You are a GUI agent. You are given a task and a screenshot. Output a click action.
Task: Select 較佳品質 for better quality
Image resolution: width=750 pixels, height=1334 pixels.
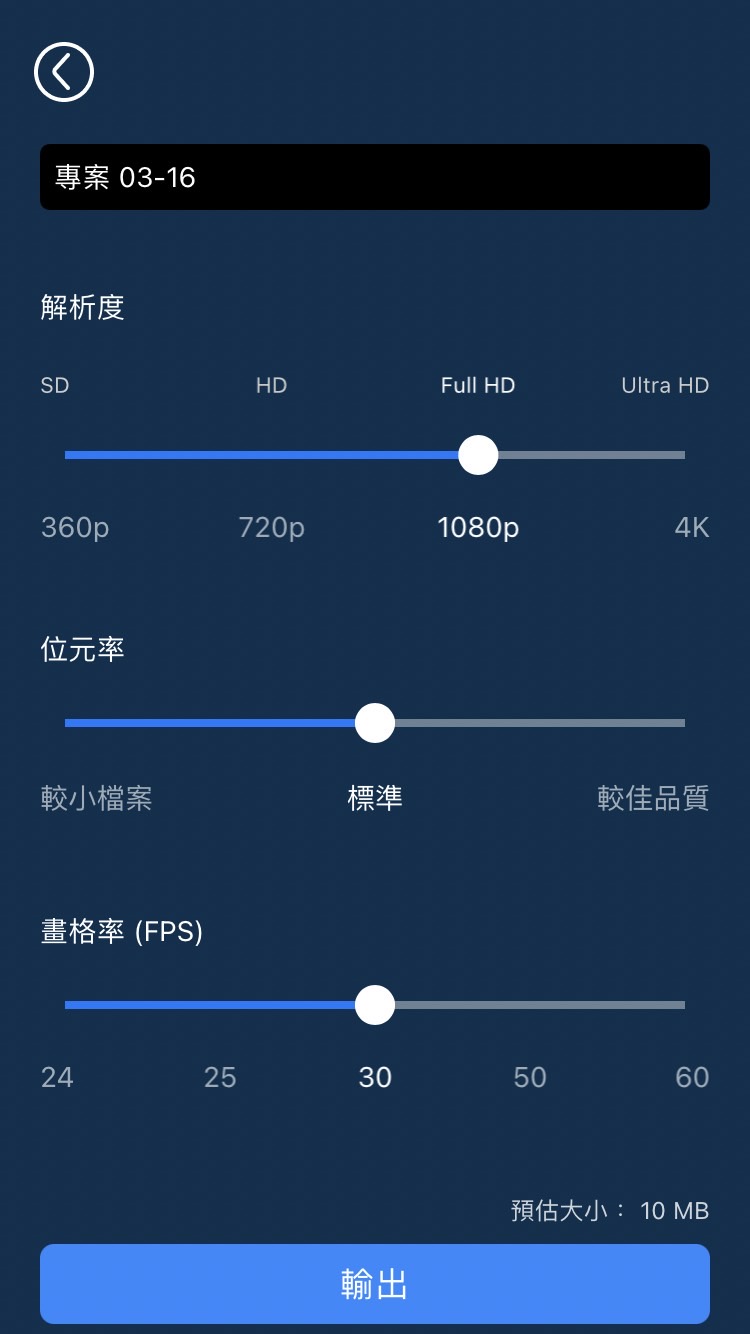pos(653,798)
